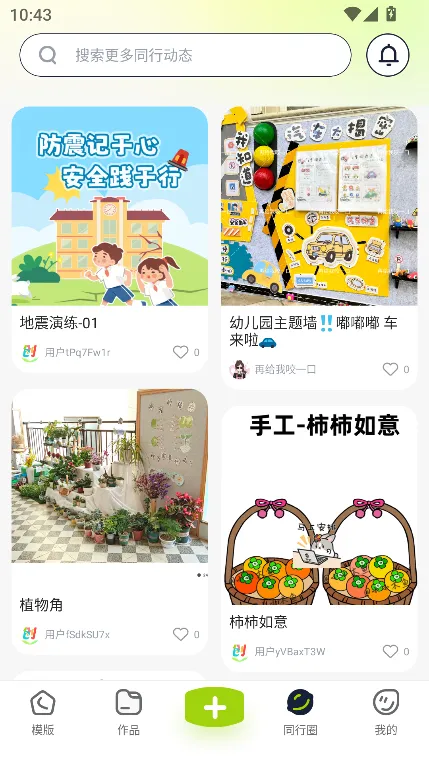Open the 地震演练-01 post card
The width and height of the screenshot is (429, 763).
pos(110,239)
